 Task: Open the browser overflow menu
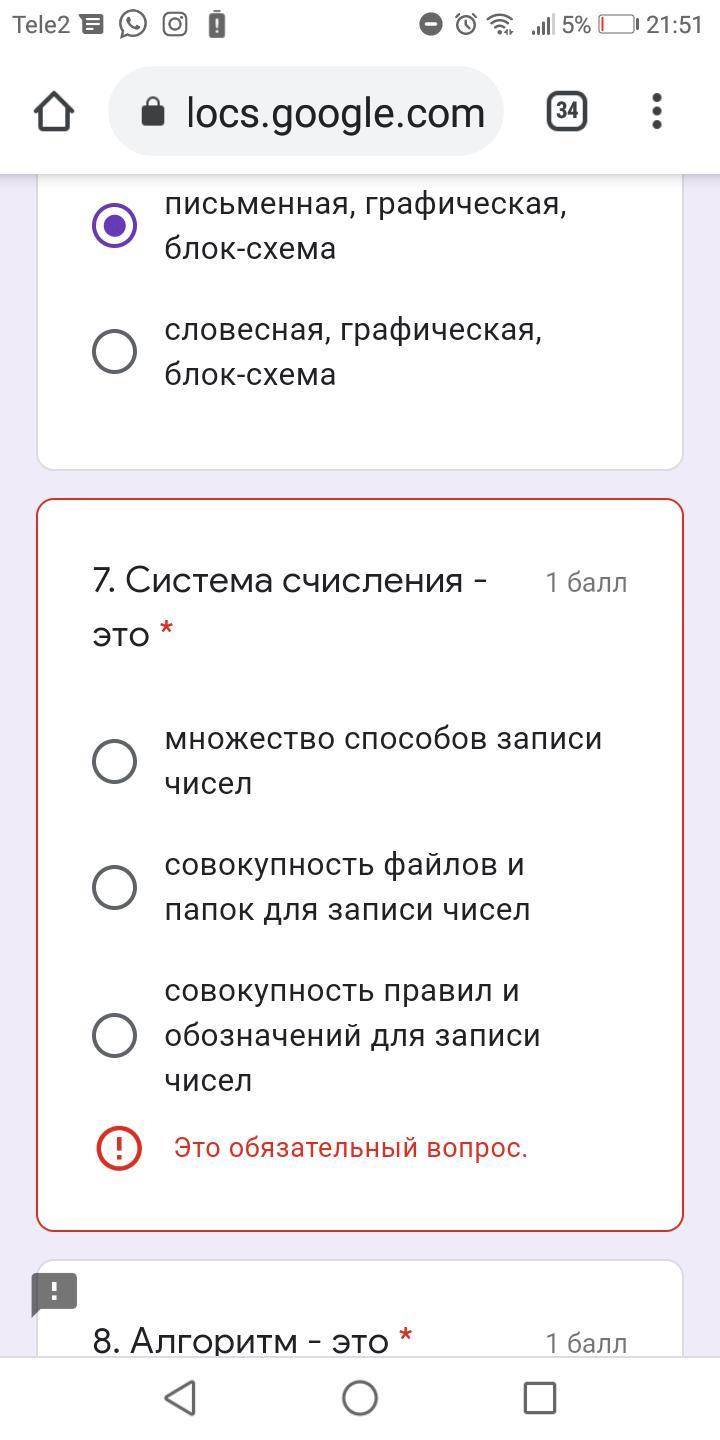point(657,111)
